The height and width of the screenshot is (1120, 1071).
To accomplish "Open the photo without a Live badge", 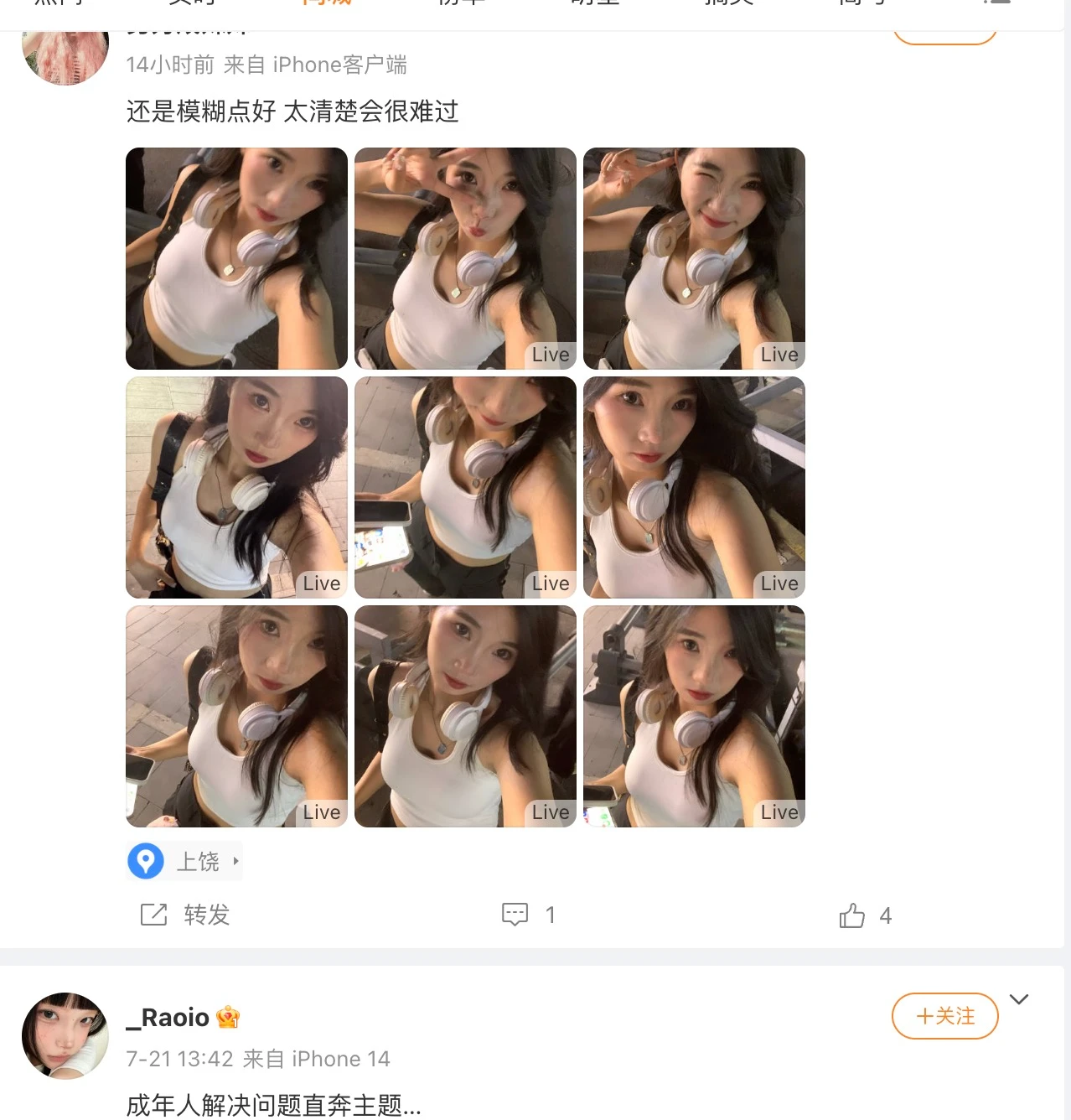I will point(236,258).
